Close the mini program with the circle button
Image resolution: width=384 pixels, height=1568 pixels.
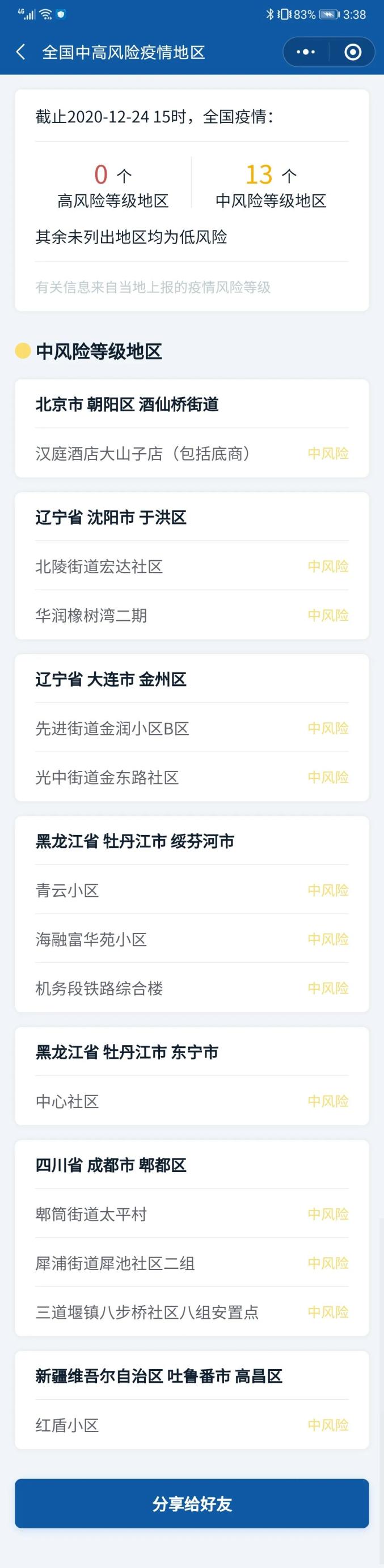[352, 52]
